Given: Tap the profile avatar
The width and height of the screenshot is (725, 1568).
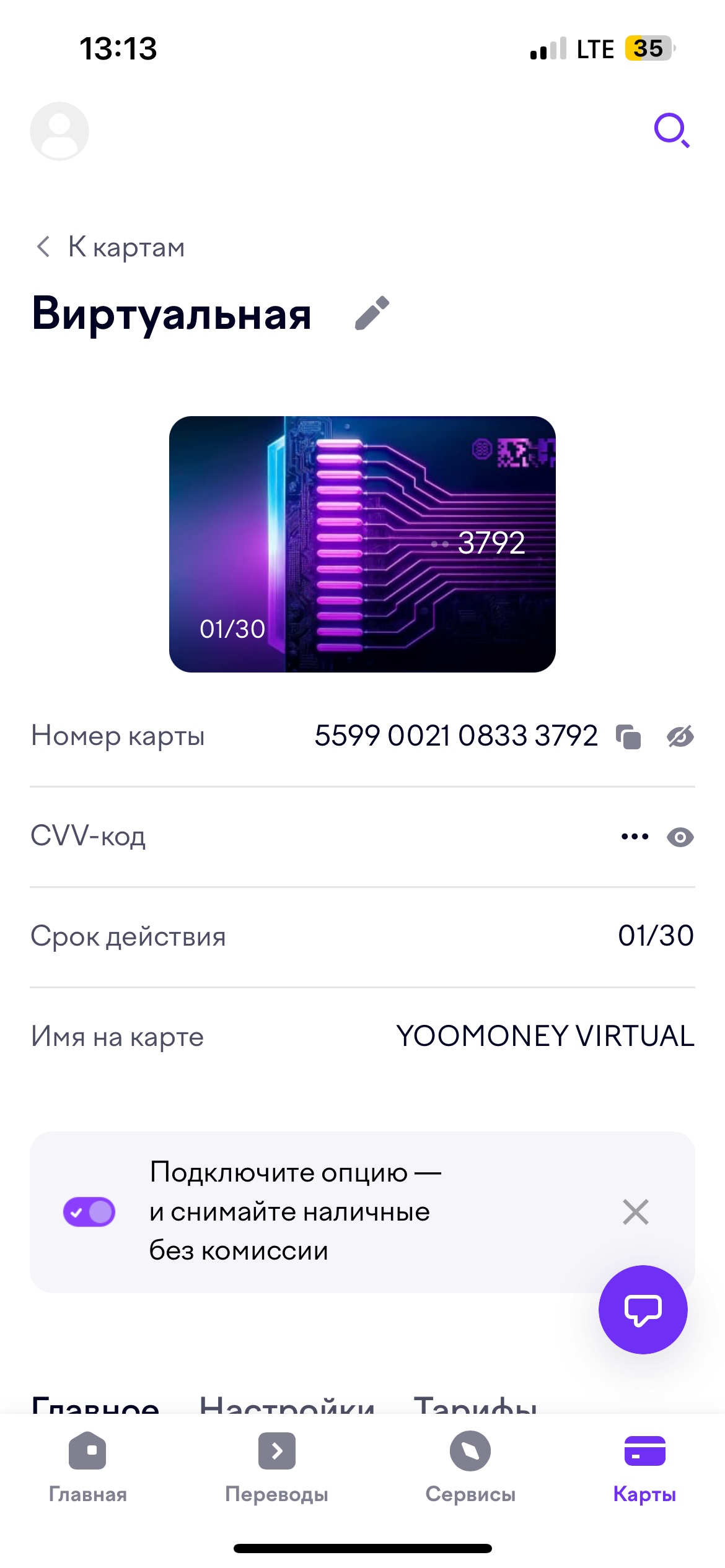Looking at the screenshot, I should [x=59, y=131].
